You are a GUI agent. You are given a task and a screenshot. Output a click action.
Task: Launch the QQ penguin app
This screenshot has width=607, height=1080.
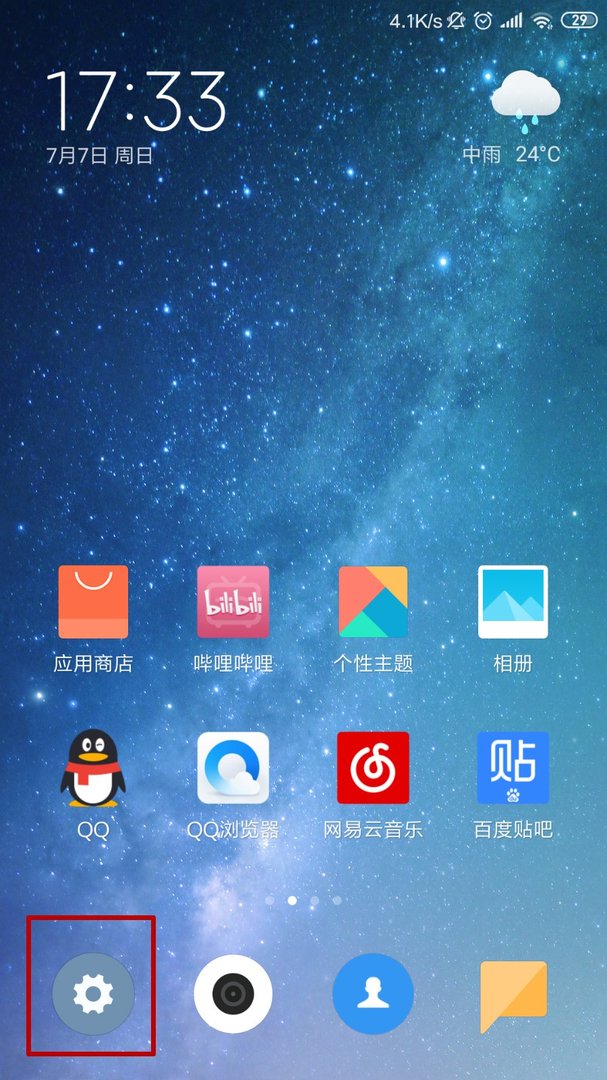(x=93, y=768)
